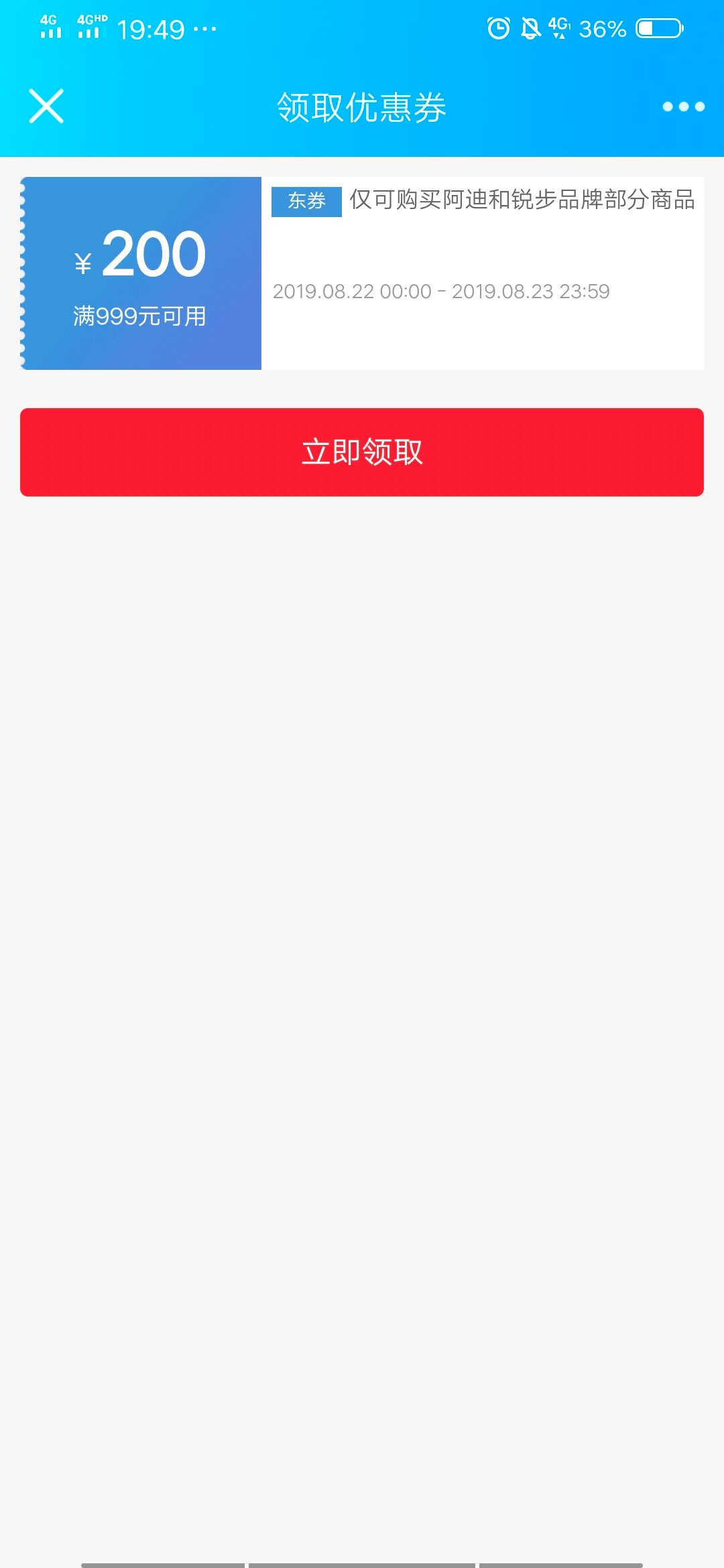Image resolution: width=724 pixels, height=1568 pixels.
Task: Open the ¥200 coupon card
Action: [362, 273]
